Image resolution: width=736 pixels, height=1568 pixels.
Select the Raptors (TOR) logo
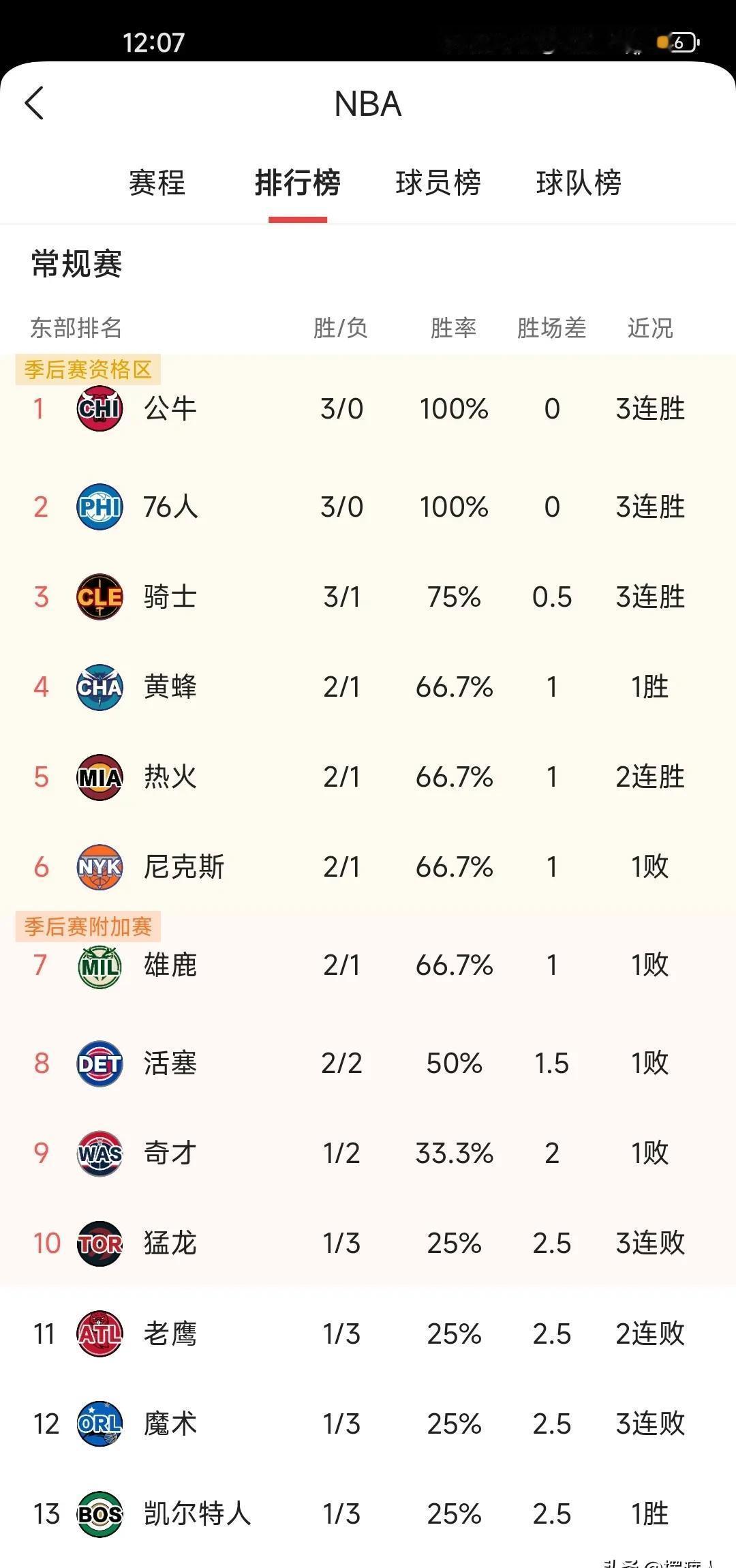(x=99, y=1242)
